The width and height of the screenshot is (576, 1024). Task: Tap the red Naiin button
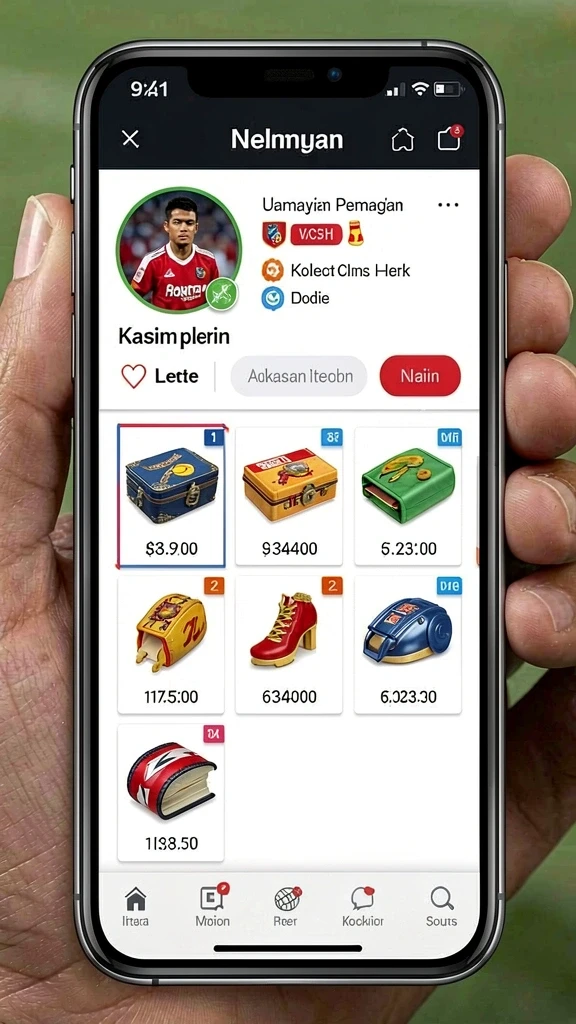(x=420, y=376)
